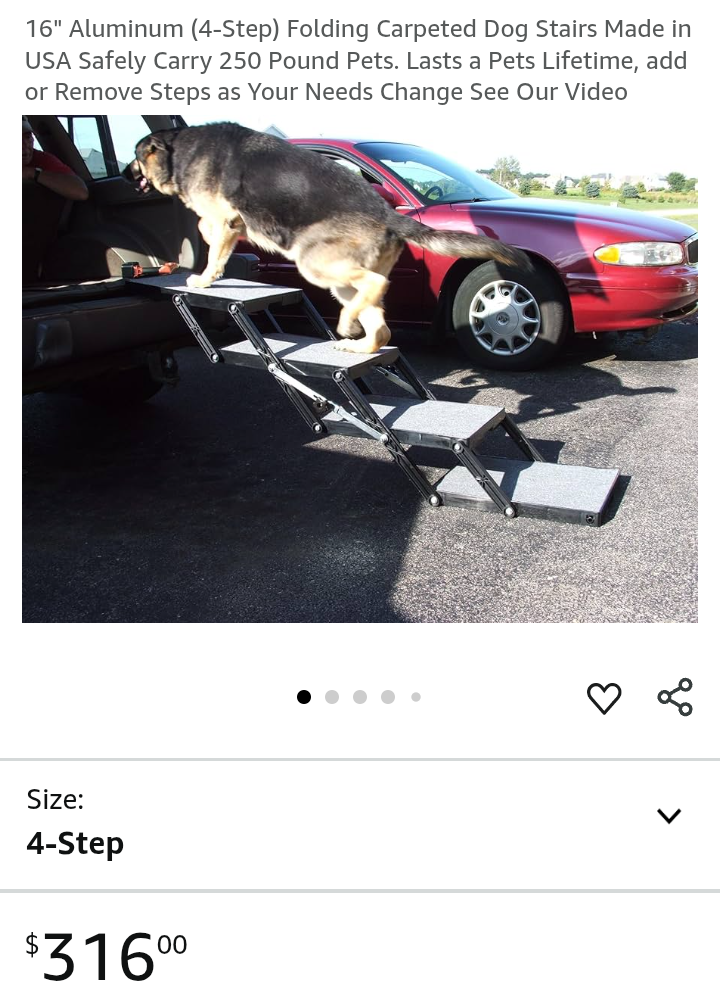
Task: Add the dog stairs to your wish list
Action: click(603, 697)
